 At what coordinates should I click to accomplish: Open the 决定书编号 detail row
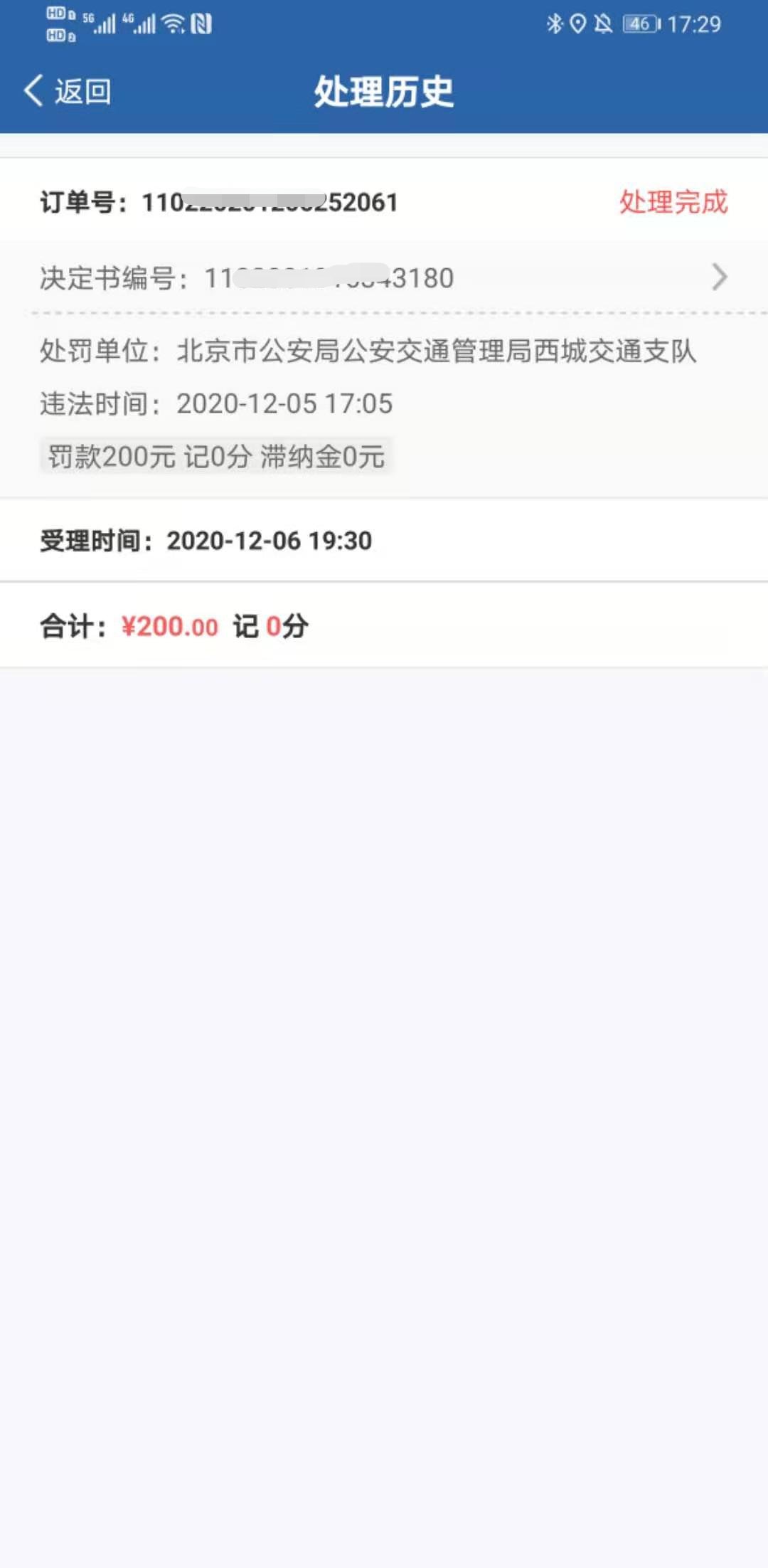click(x=384, y=277)
